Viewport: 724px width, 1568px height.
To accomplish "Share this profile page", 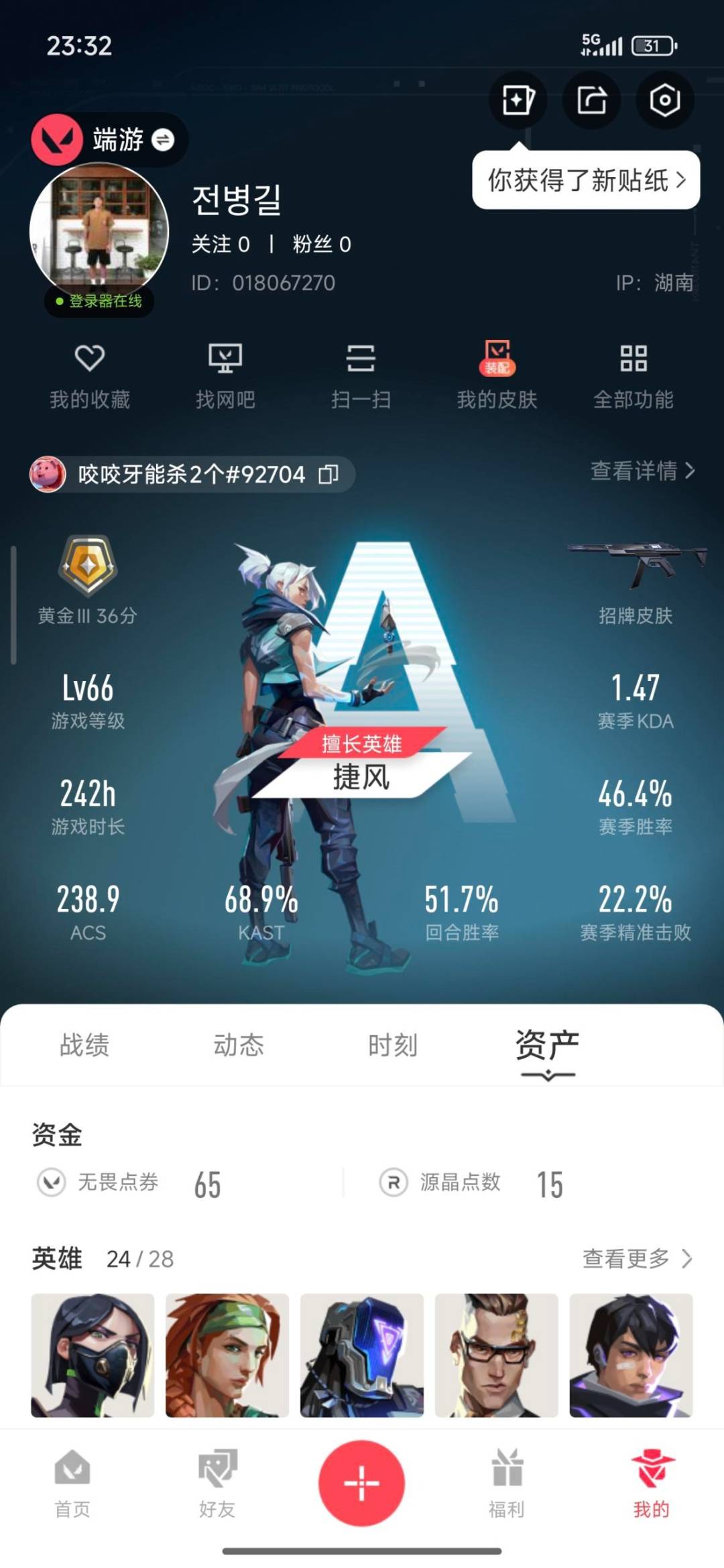I will (x=591, y=101).
